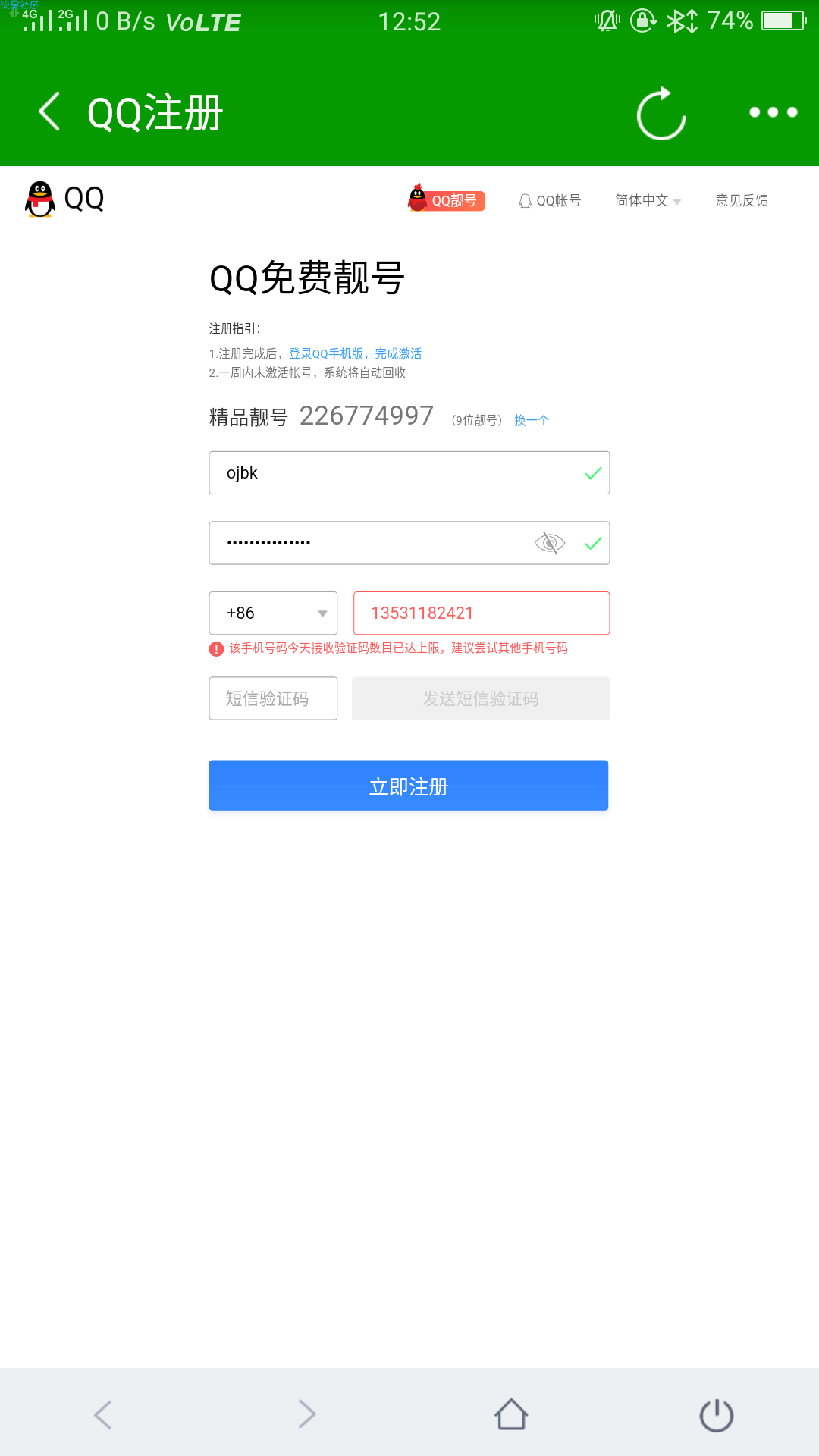The width and height of the screenshot is (819, 1456).
Task: Open the +86 country code dropdown
Action: tap(273, 613)
